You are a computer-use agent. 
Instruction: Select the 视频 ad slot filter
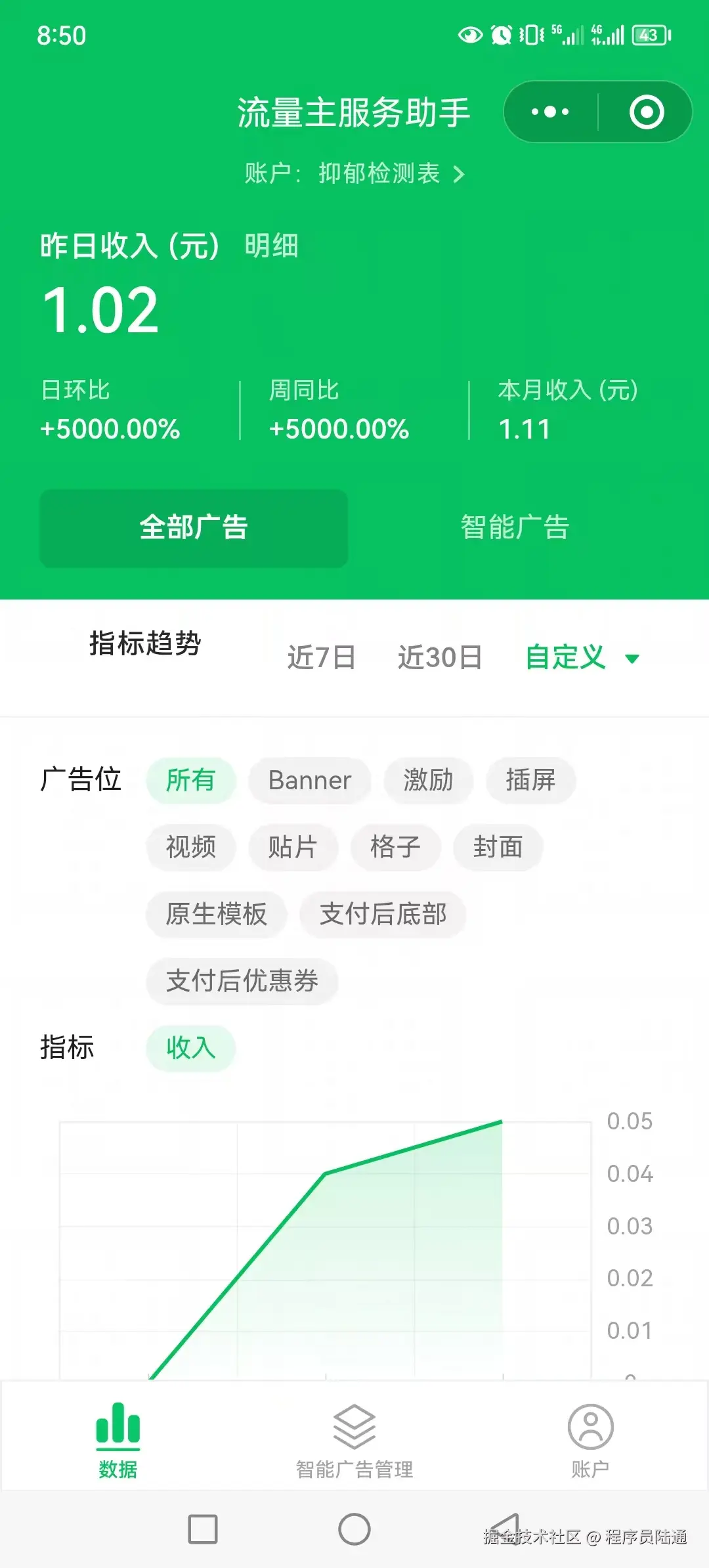coord(191,848)
